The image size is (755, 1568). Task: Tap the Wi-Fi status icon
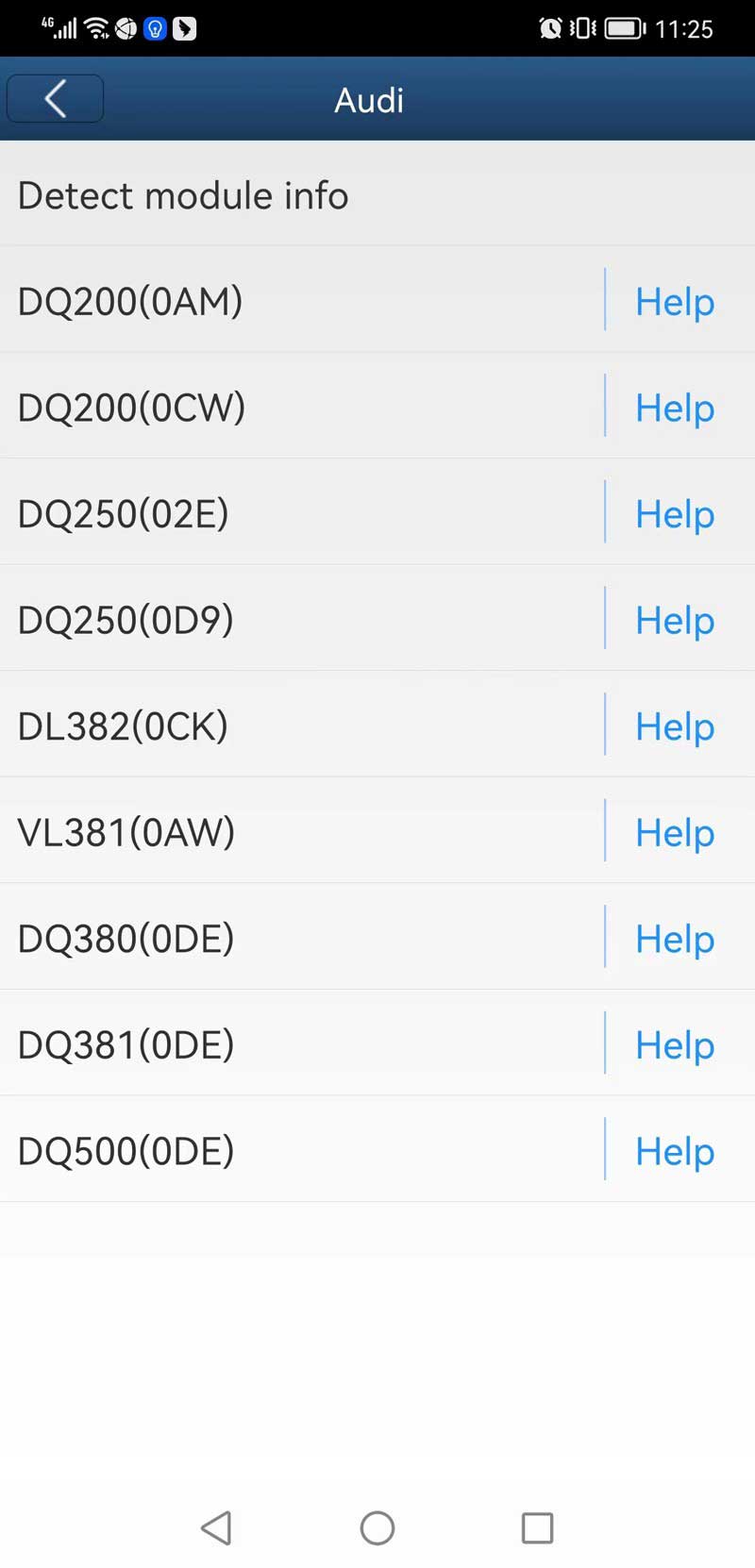[x=94, y=27]
